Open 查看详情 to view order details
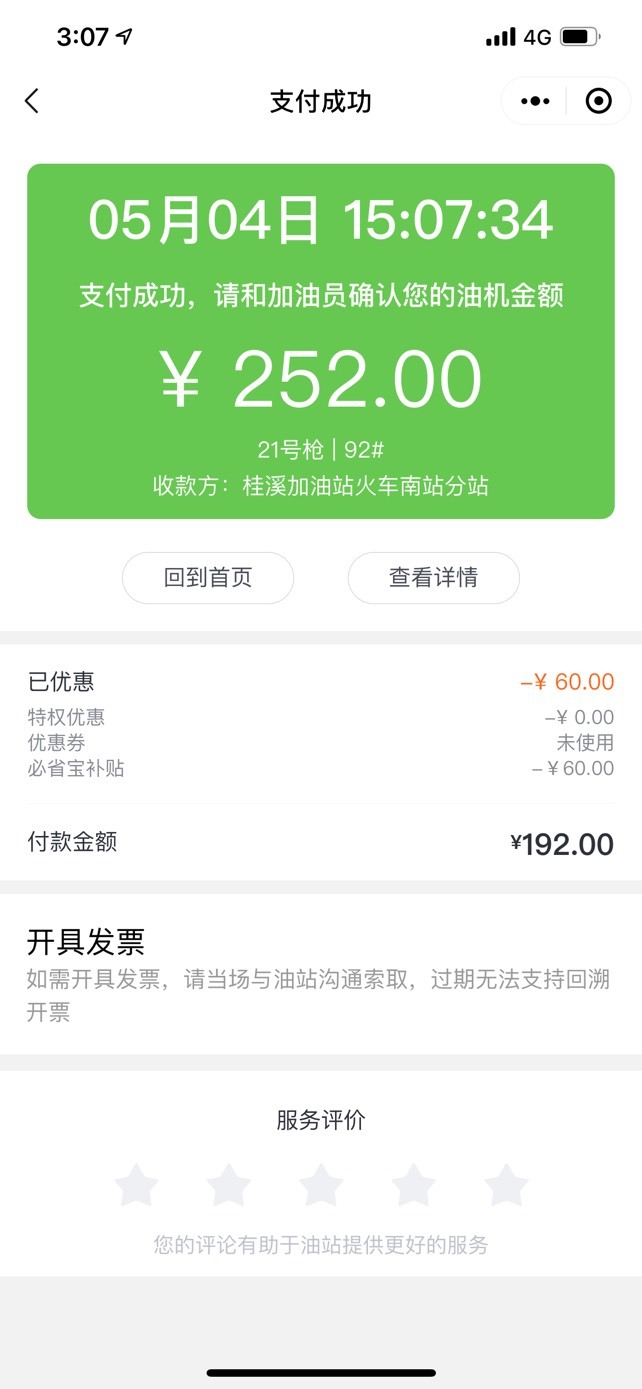Viewport: 642px width, 1389px height. tap(433, 578)
